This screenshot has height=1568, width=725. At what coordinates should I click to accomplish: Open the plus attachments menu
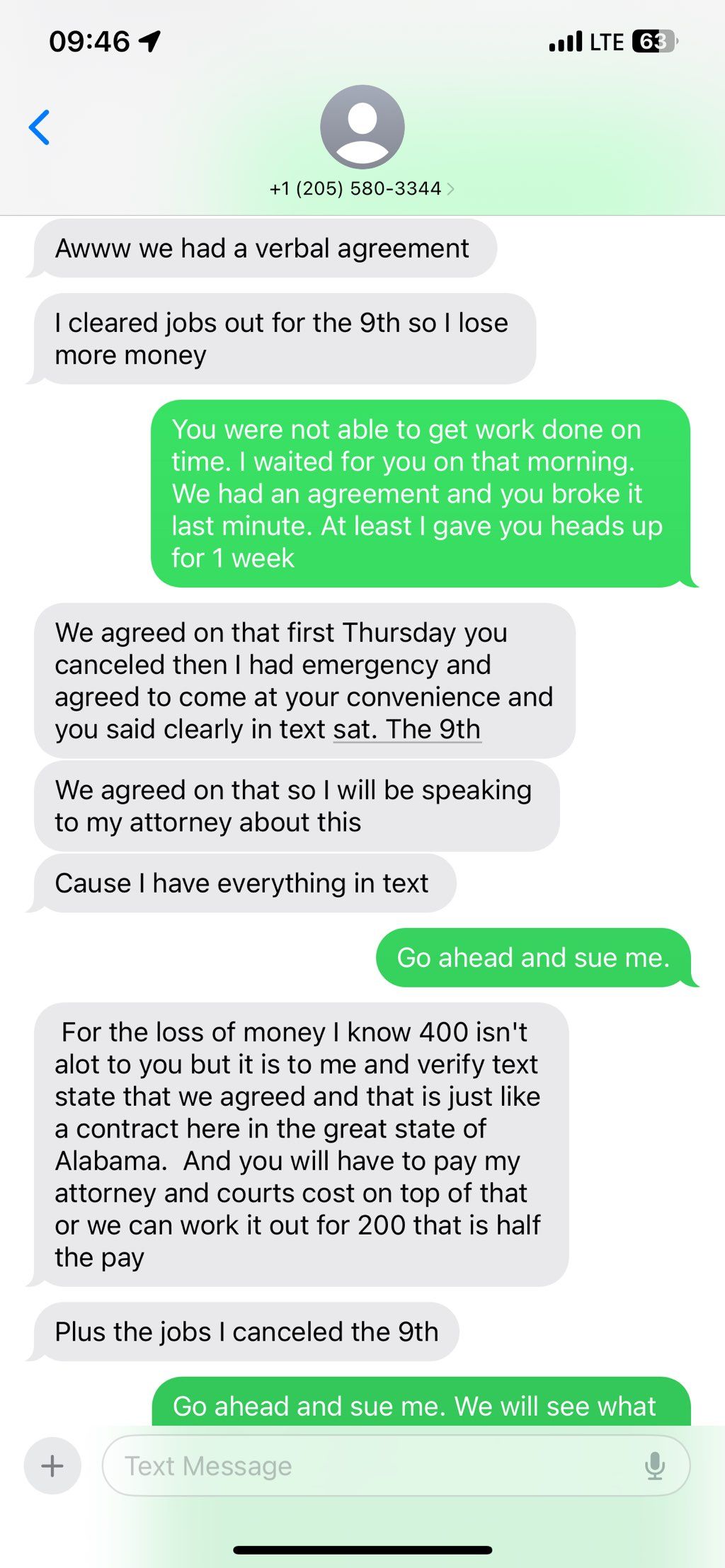[x=52, y=1465]
